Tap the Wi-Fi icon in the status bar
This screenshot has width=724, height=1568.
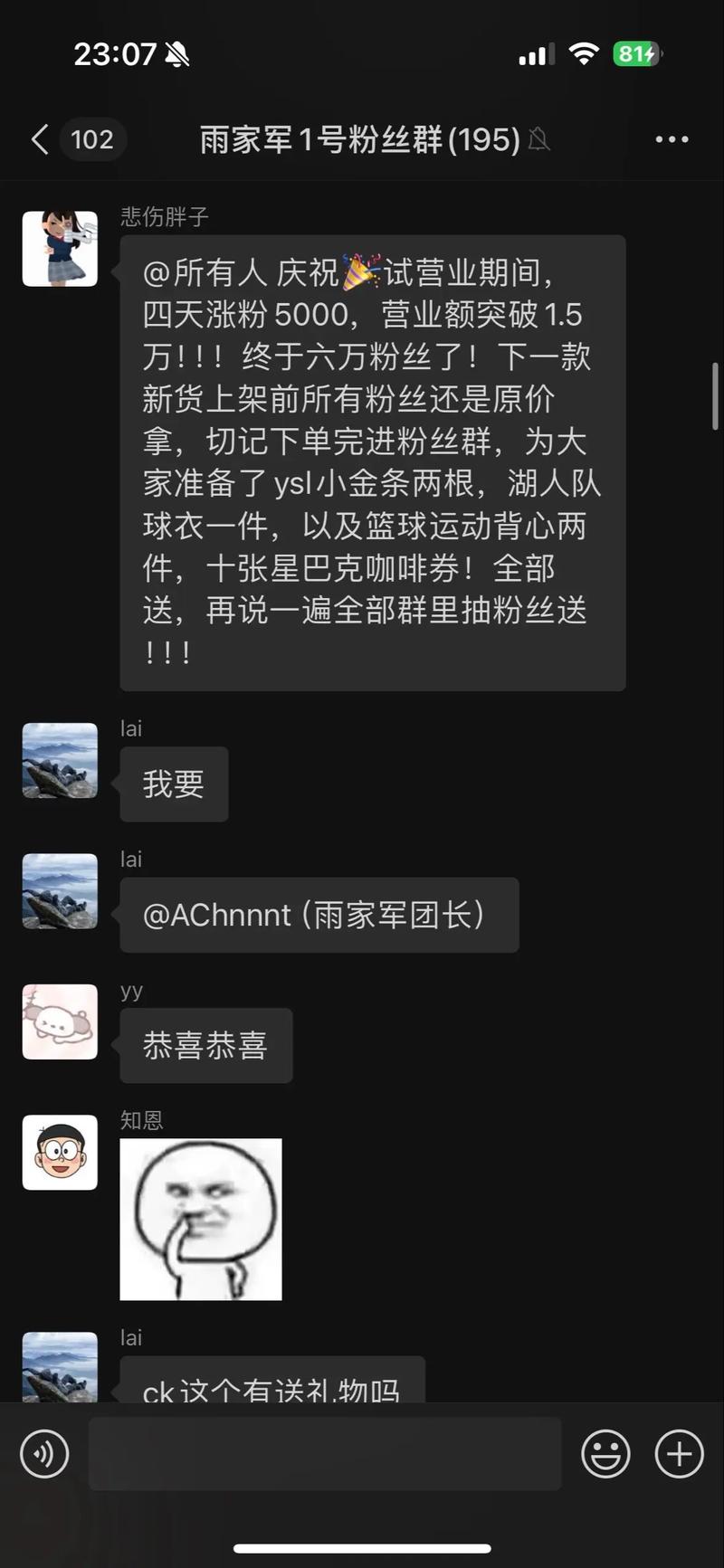(x=584, y=53)
